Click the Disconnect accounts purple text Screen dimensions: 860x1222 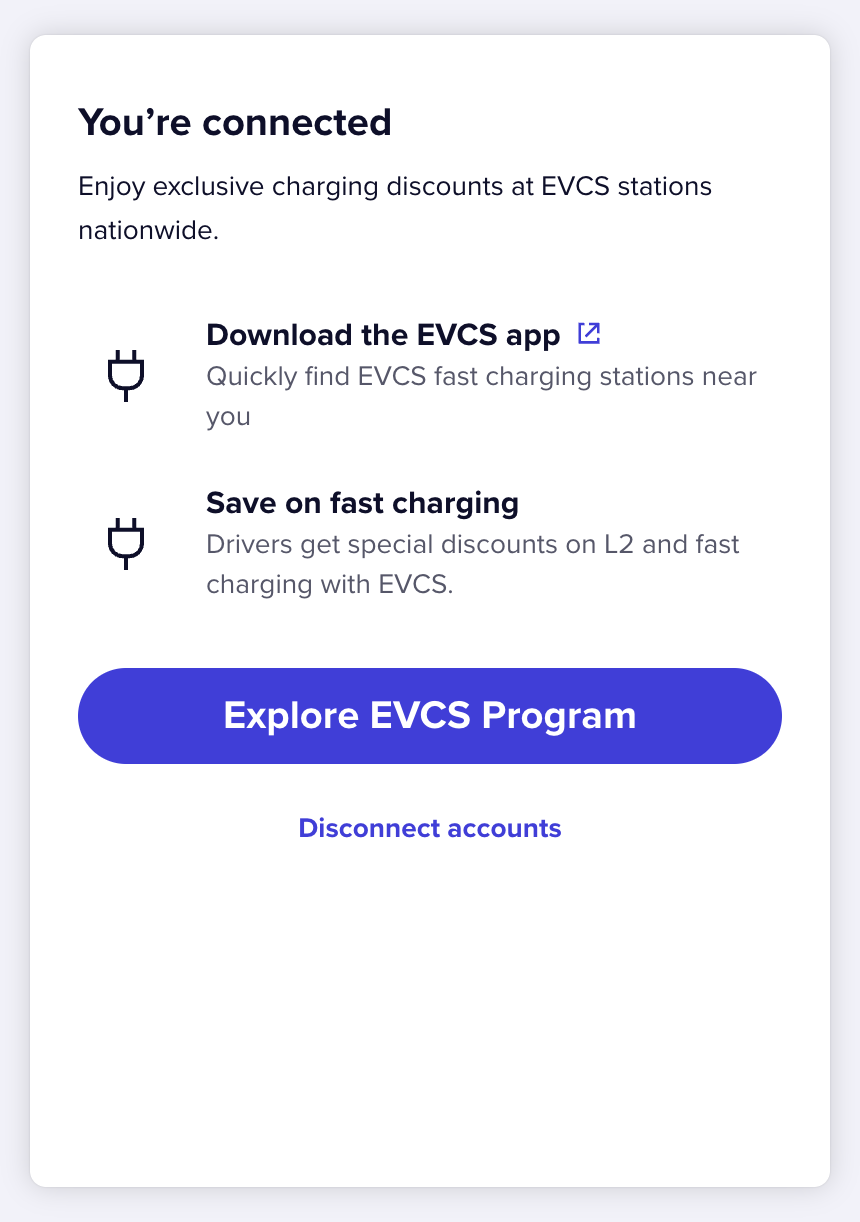tap(430, 828)
